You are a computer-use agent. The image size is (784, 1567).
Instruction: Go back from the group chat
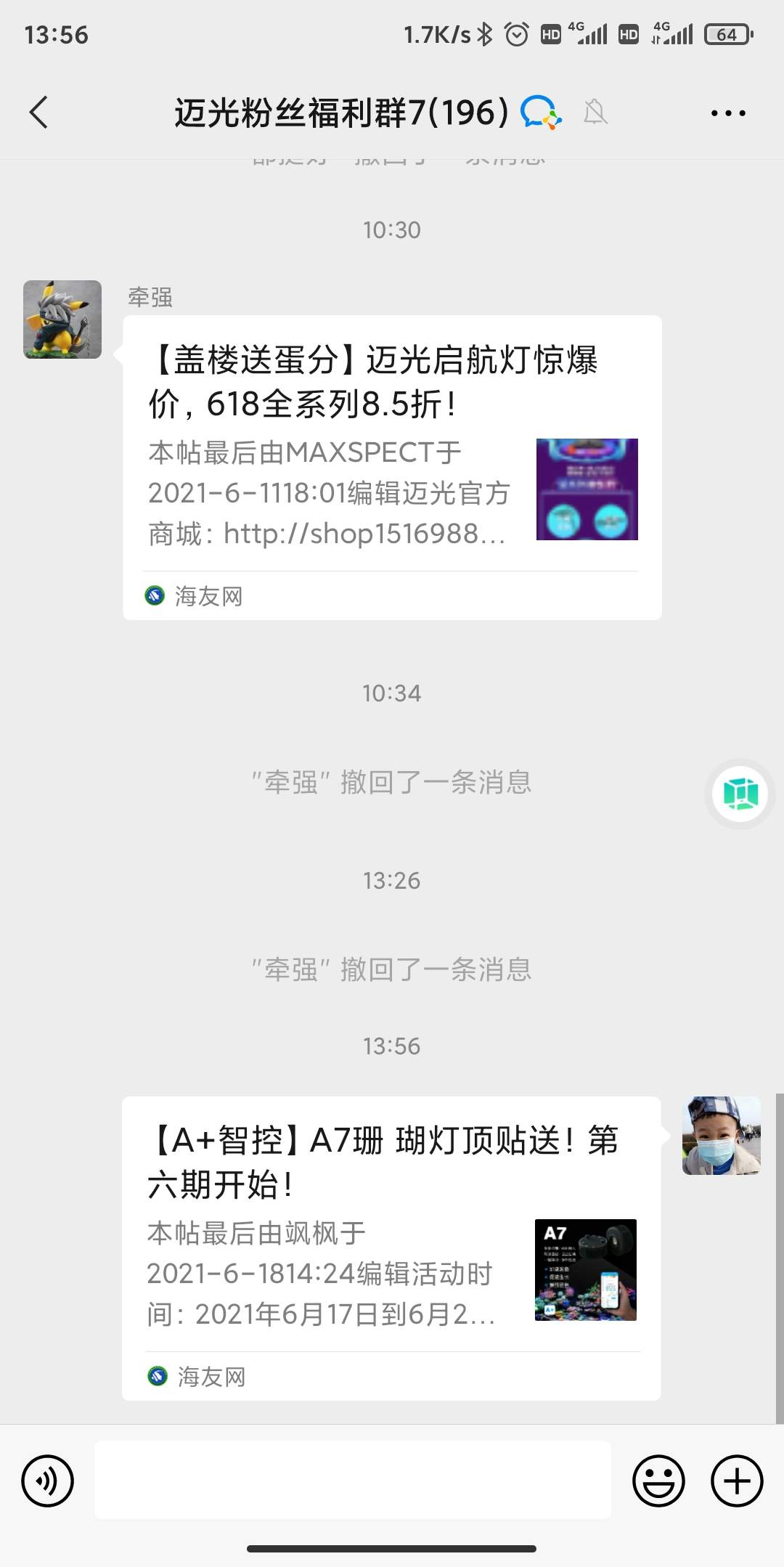(x=39, y=113)
